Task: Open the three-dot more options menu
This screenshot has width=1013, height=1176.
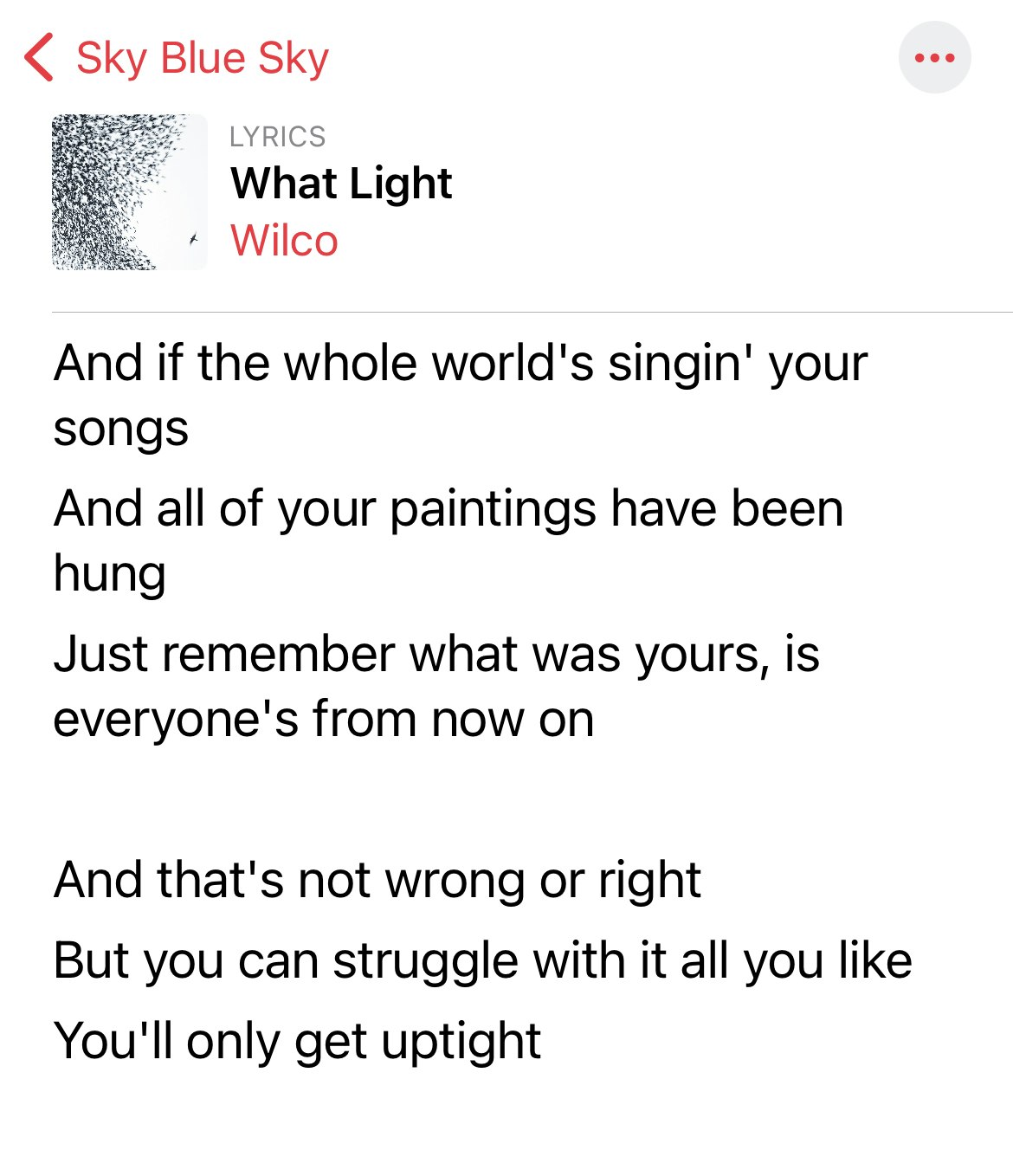Action: click(934, 58)
